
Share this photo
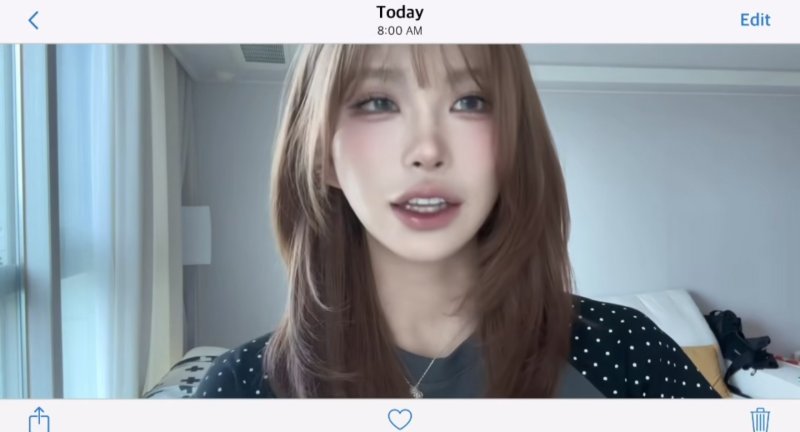39,419
